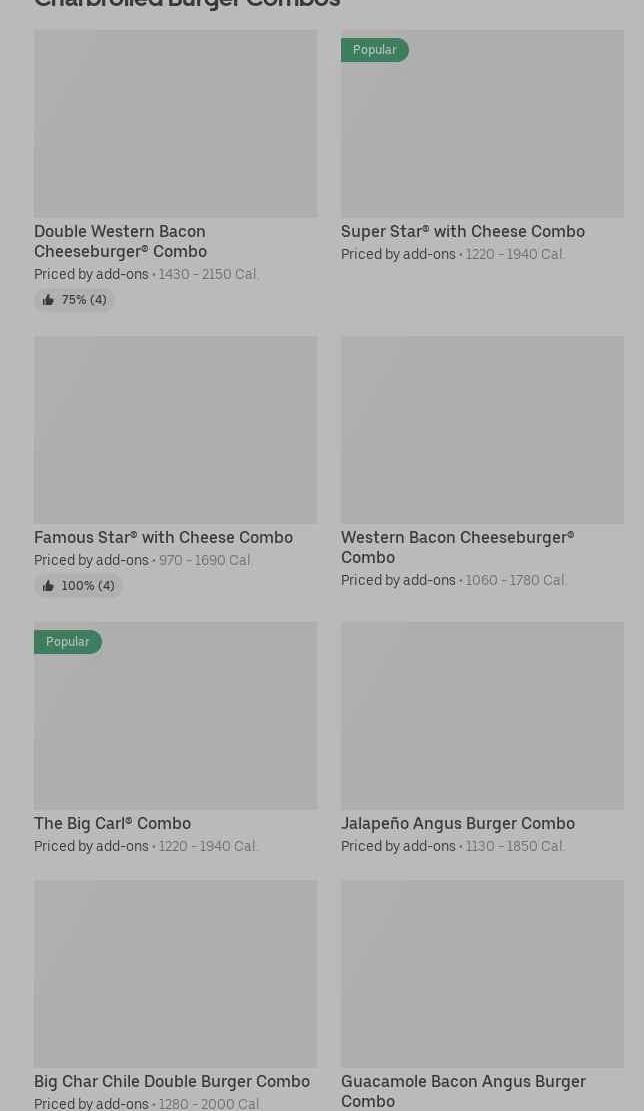Open Guacamole Bacon Angus Burger Combo
The width and height of the screenshot is (644, 1111).
pos(482,974)
